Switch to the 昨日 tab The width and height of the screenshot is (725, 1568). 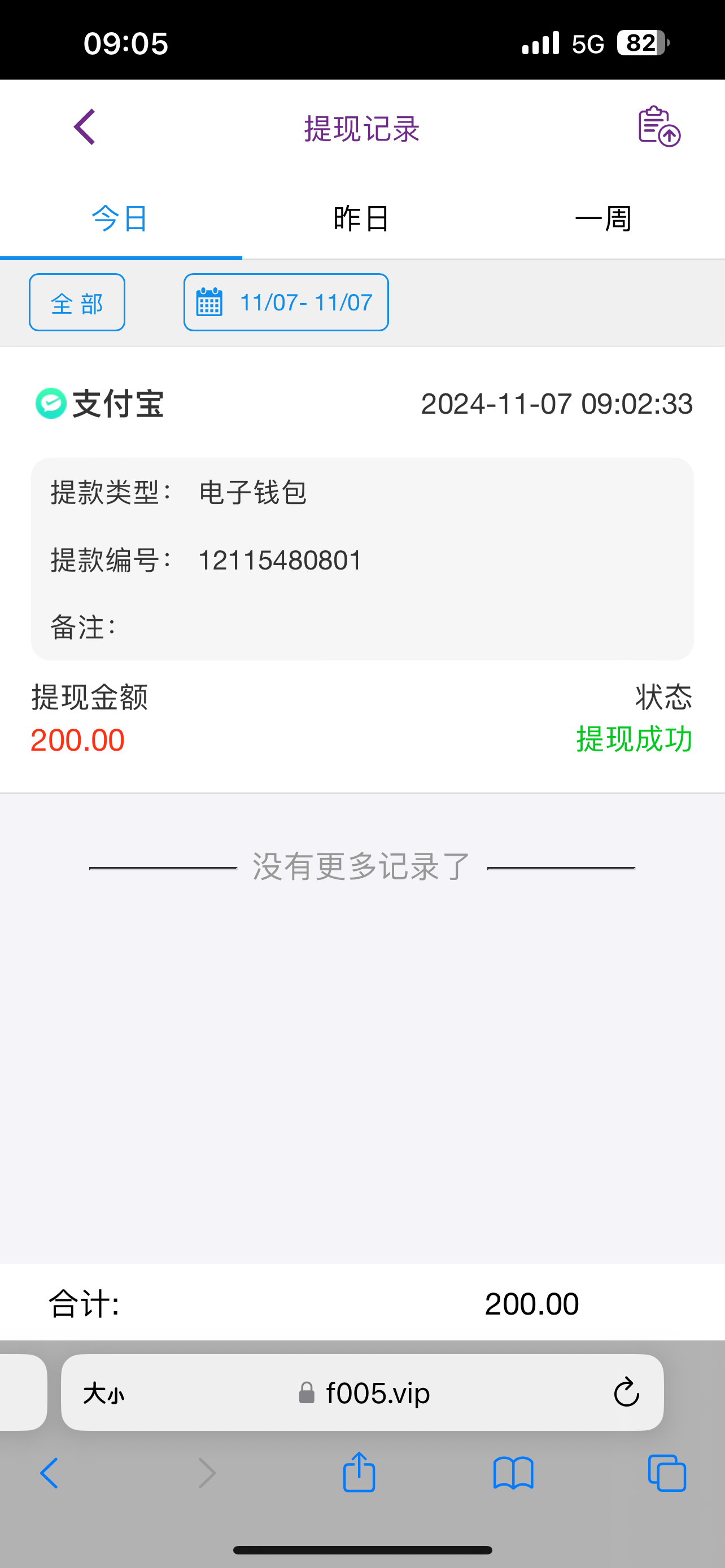coord(361,218)
